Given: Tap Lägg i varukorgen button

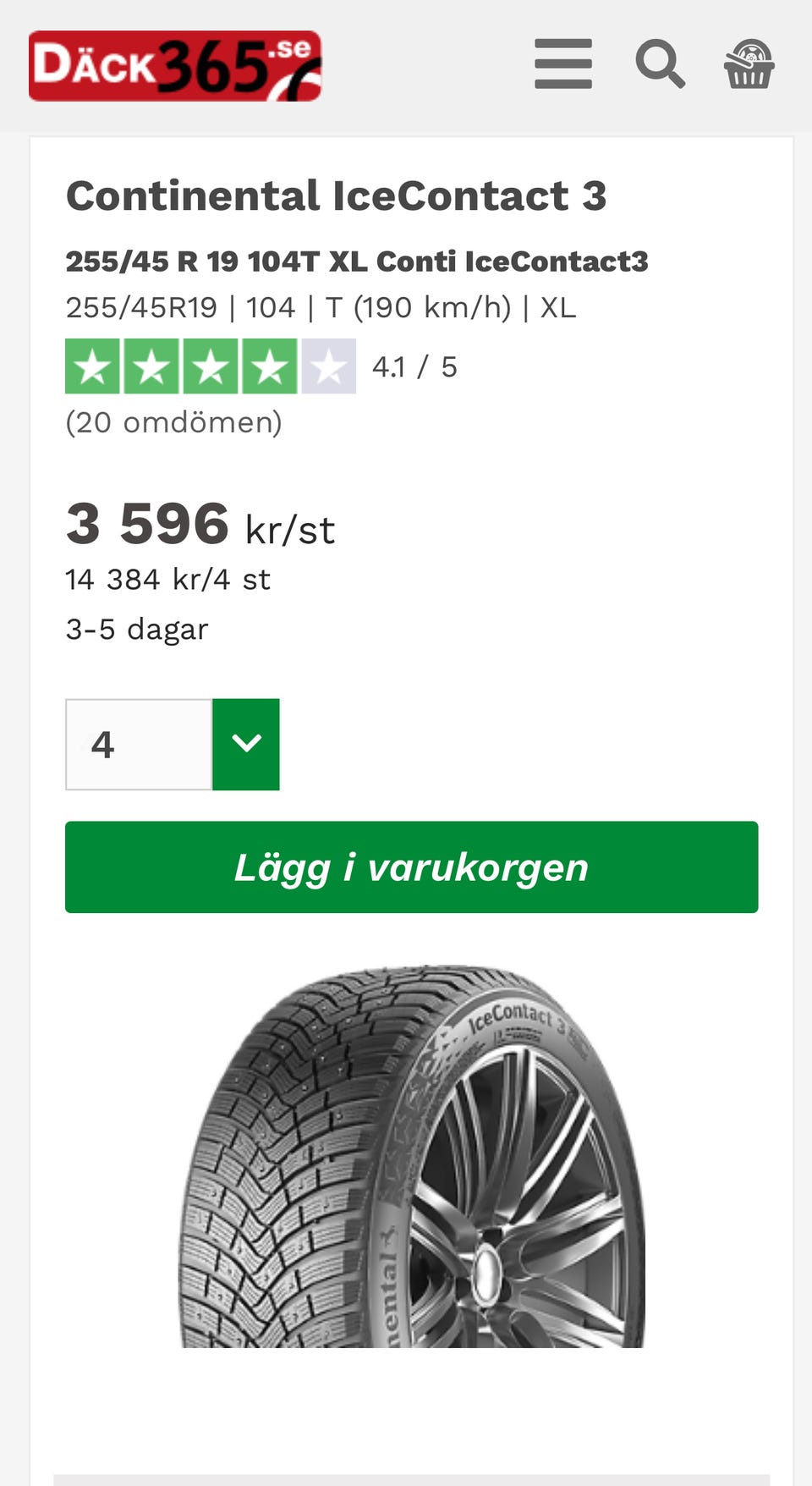Looking at the screenshot, I should tap(411, 867).
